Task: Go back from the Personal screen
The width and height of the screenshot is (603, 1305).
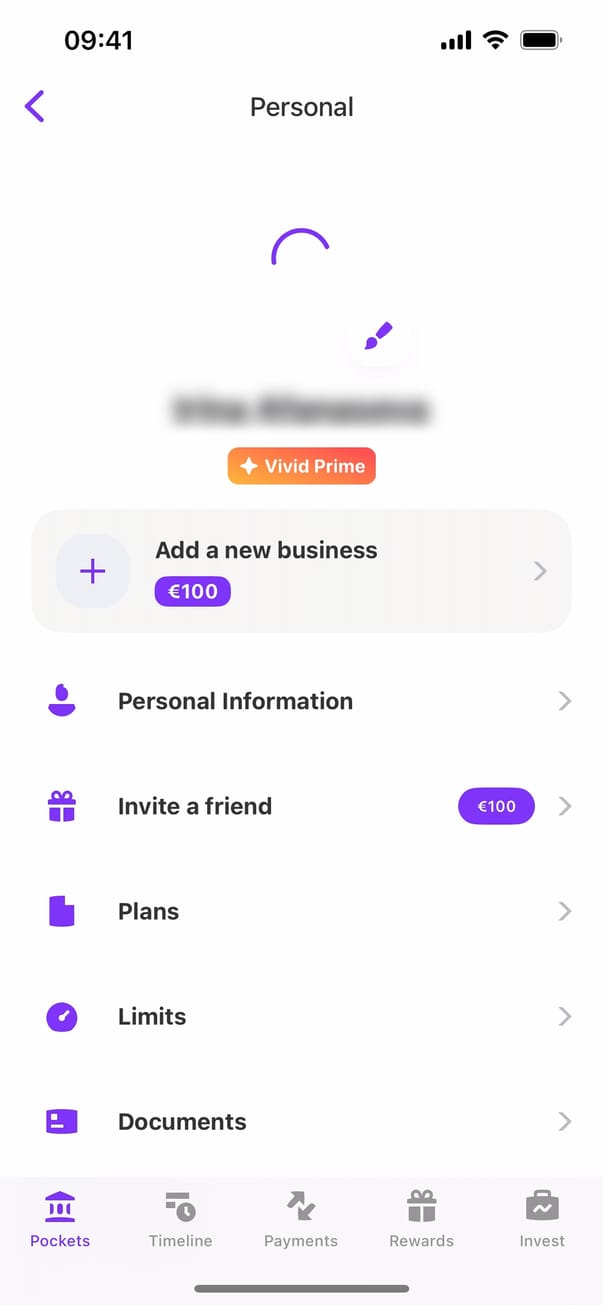Action: 35,106
